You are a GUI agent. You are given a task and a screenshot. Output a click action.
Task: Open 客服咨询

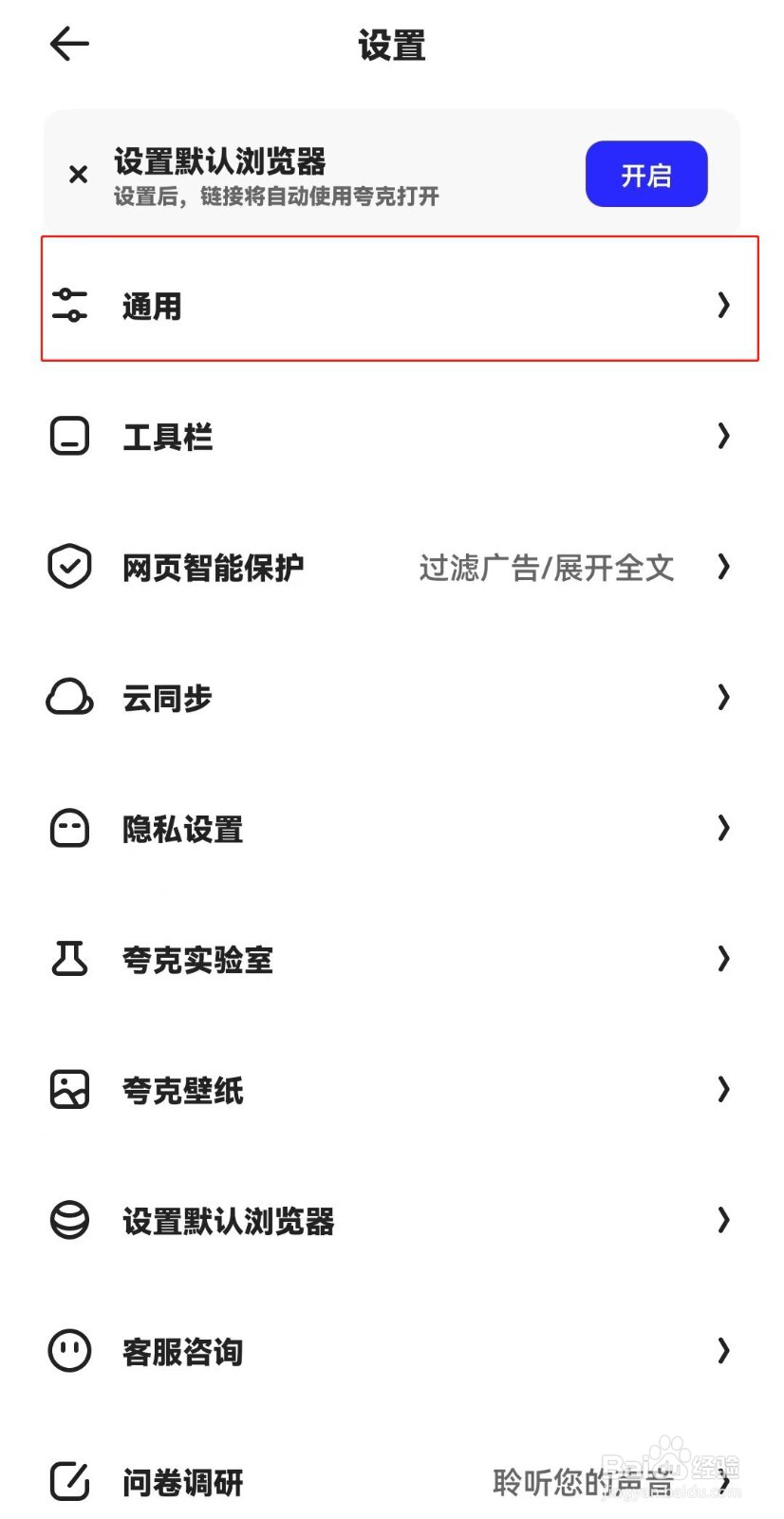(392, 1351)
